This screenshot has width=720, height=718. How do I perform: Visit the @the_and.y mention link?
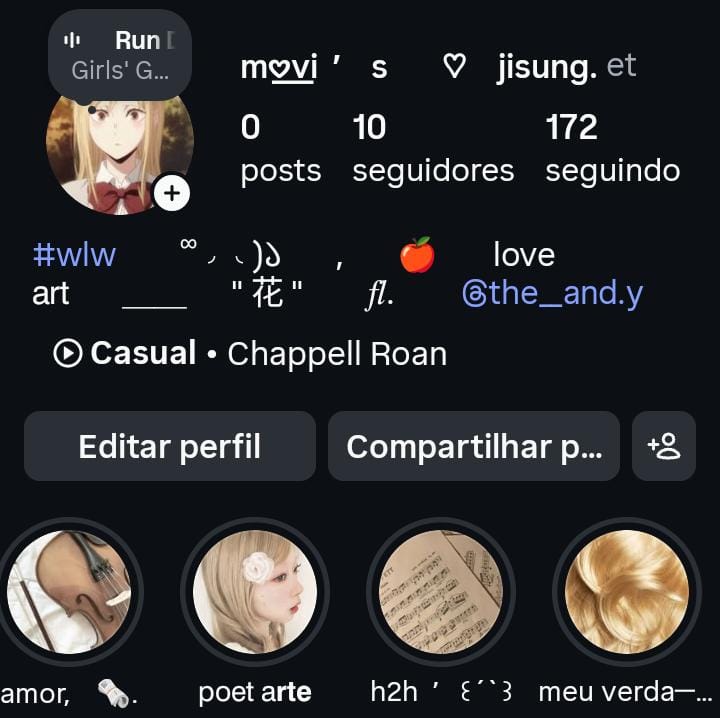(x=552, y=294)
